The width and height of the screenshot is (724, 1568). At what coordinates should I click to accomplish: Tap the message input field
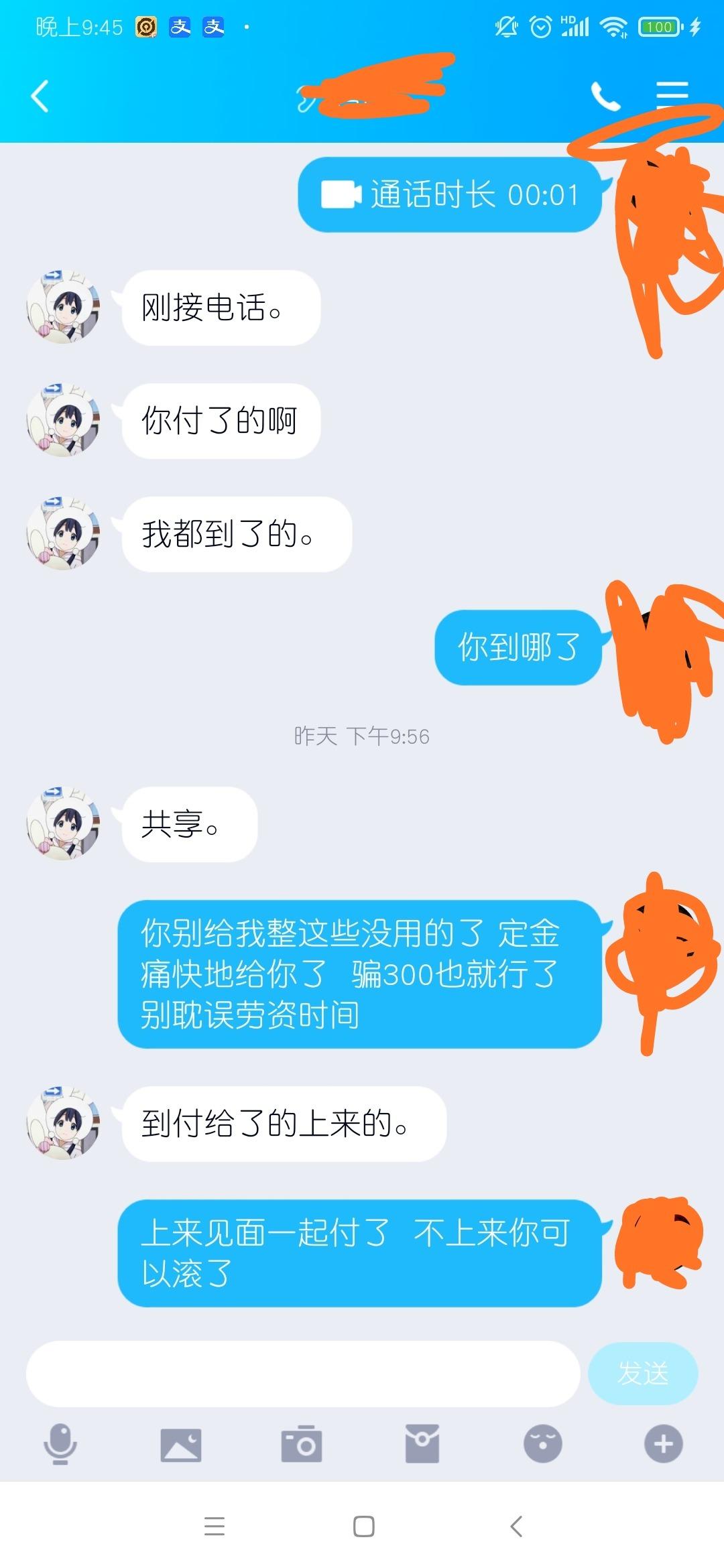tap(302, 1373)
